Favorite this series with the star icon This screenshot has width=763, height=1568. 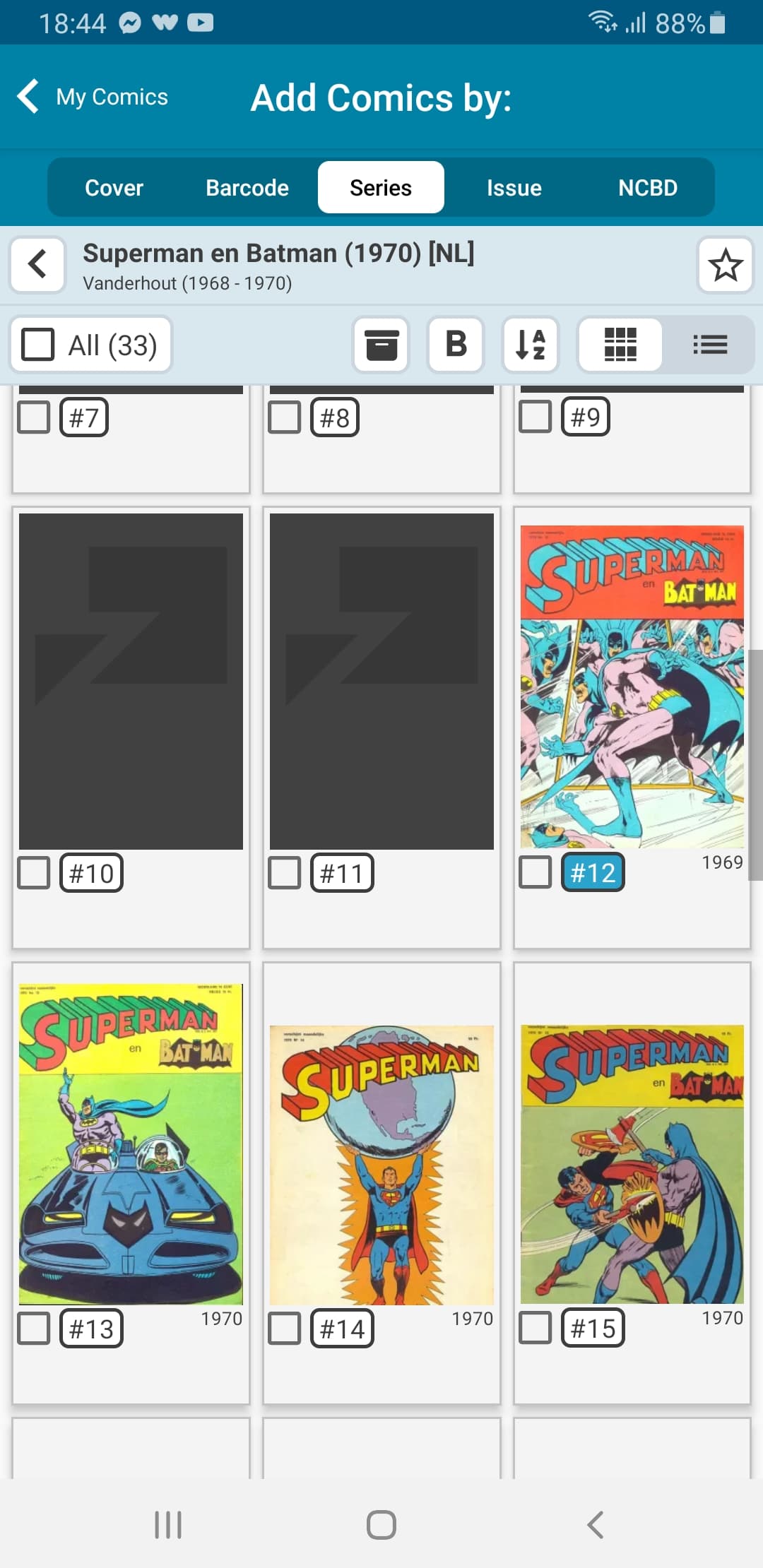tap(726, 265)
